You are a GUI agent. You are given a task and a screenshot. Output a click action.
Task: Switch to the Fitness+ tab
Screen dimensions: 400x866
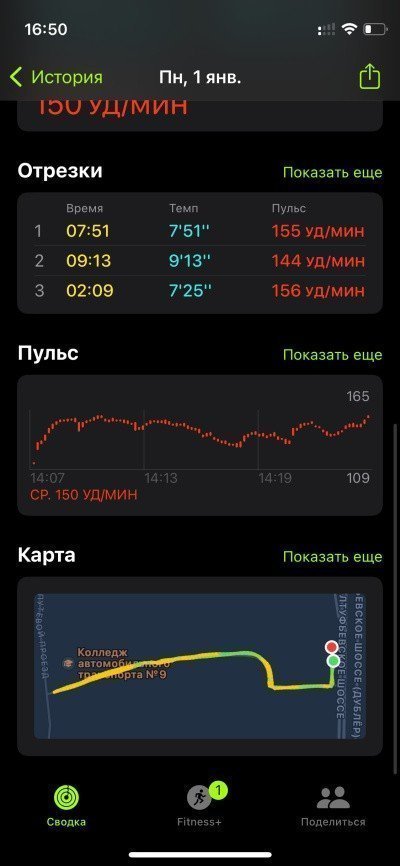[x=200, y=806]
